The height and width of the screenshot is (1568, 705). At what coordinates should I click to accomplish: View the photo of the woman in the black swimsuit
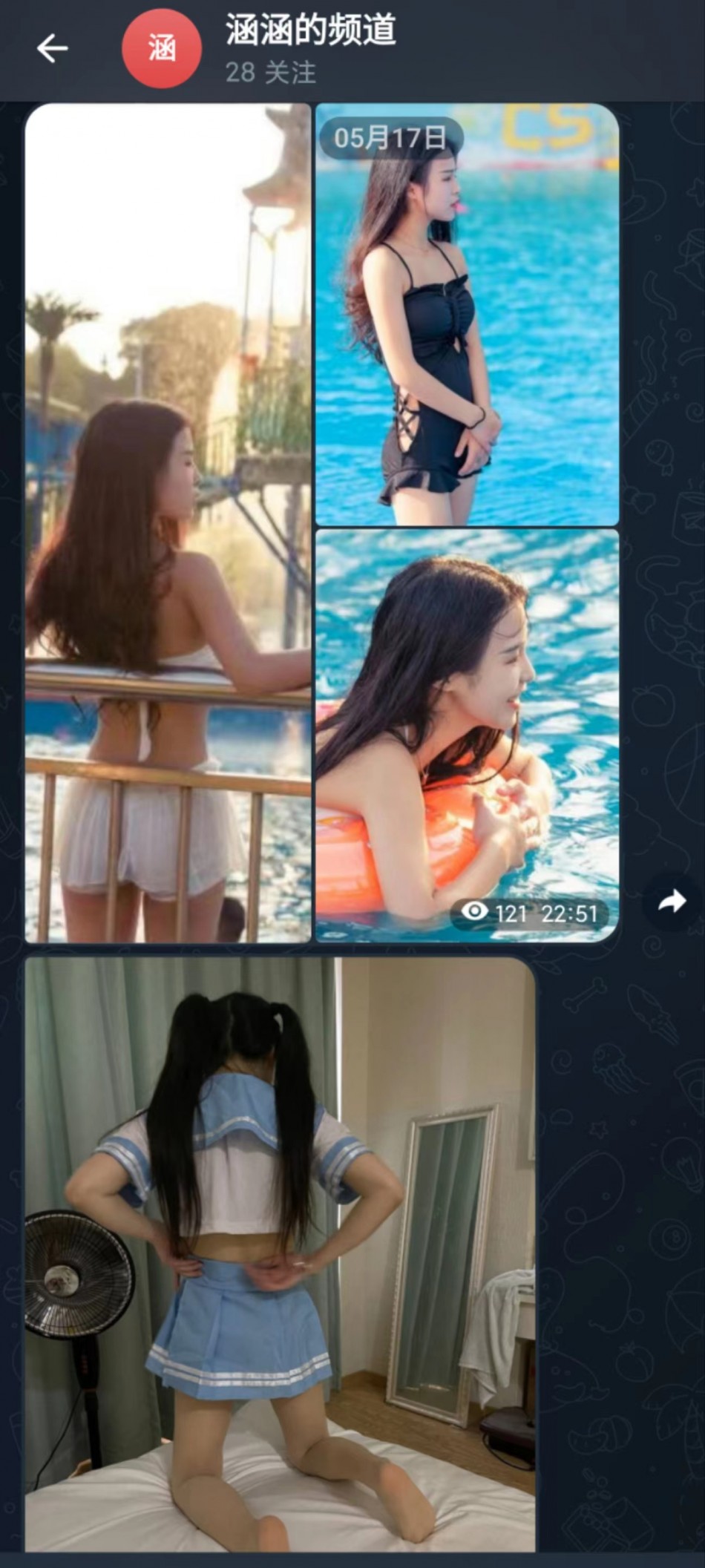(467, 315)
